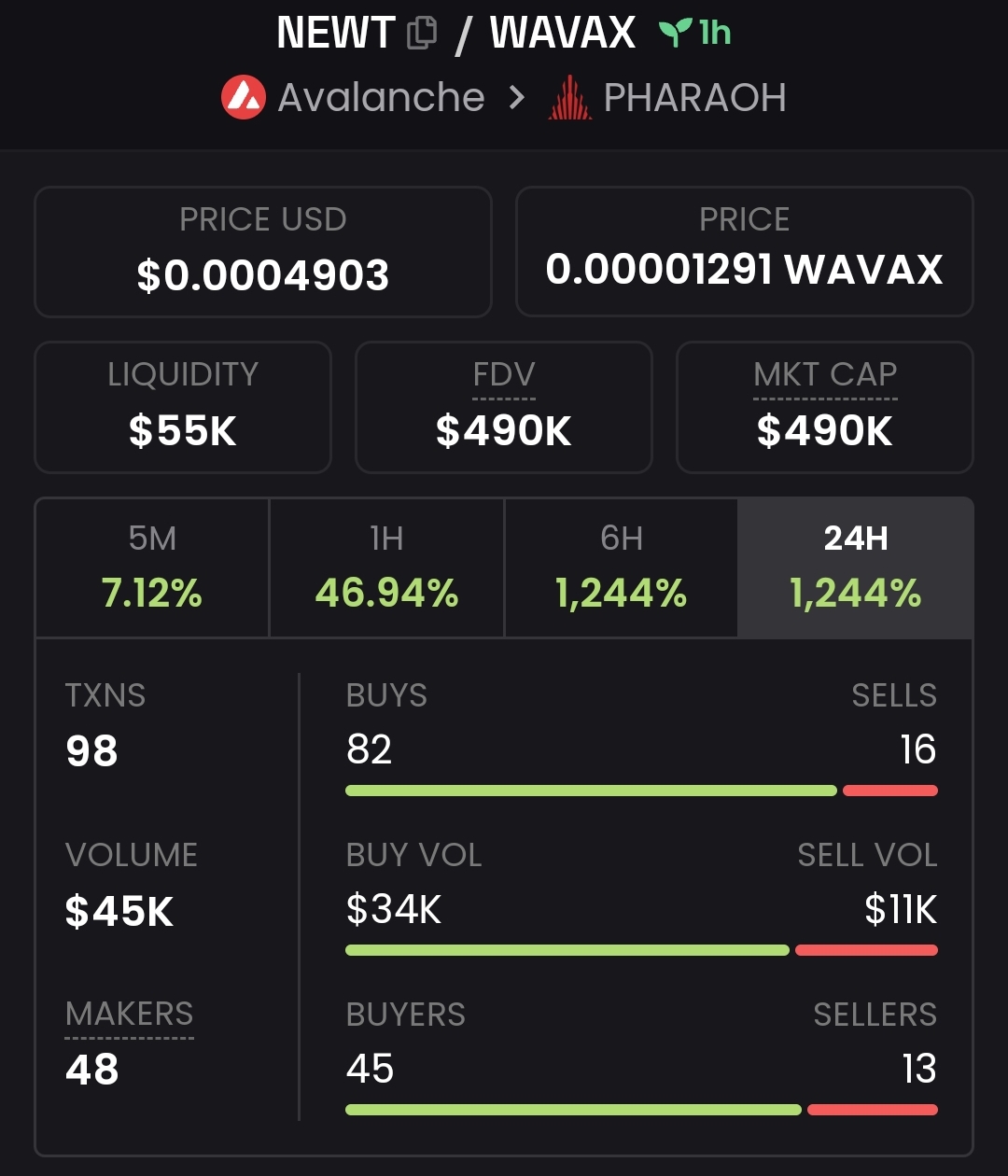Screen dimensions: 1008x1176
Task: Open the underlined MKT CAP label
Action: (x=825, y=375)
